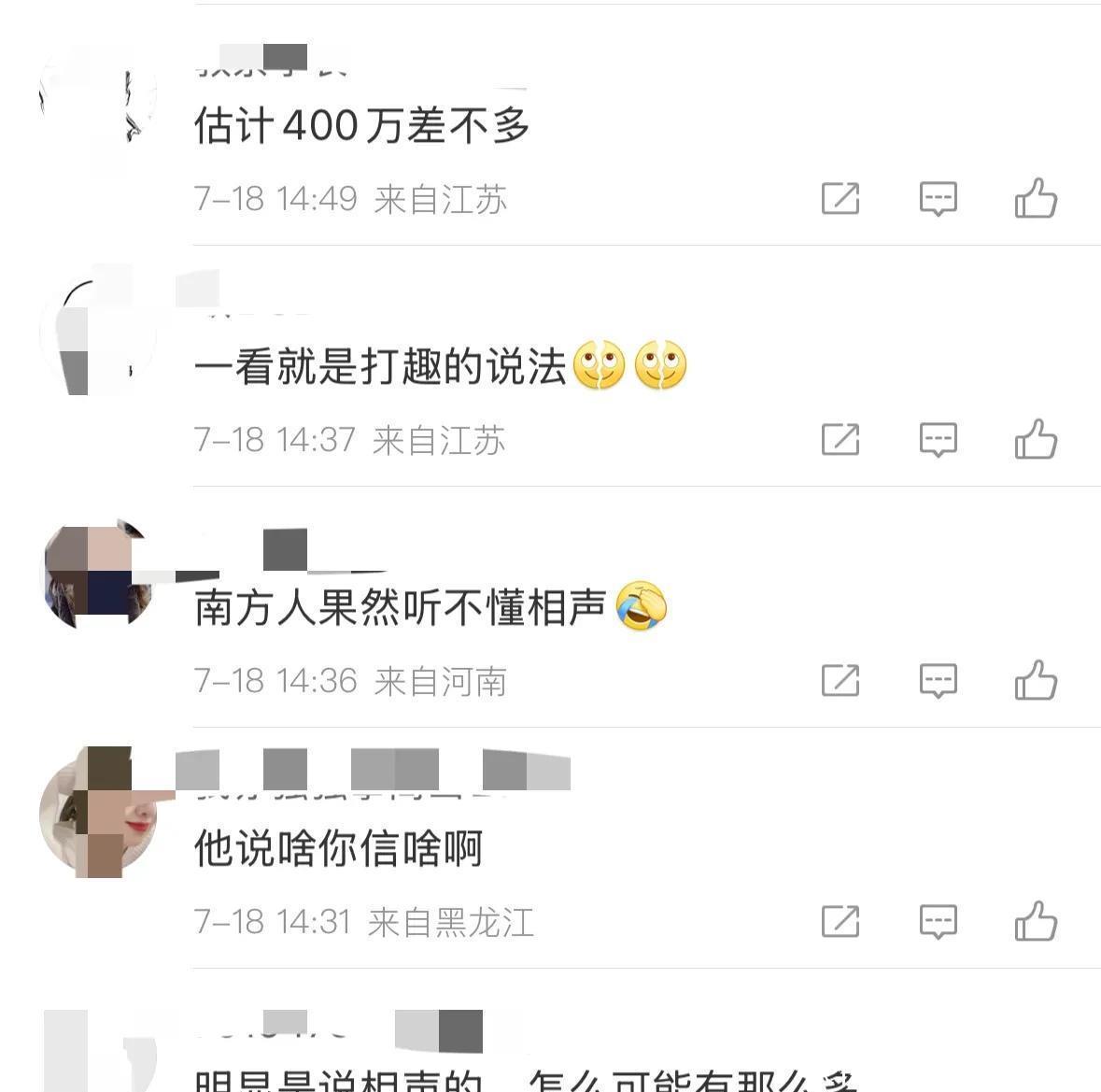This screenshot has width=1101, height=1092.
Task: Repost the comment 南方人果然听不懂相声
Action: click(840, 680)
